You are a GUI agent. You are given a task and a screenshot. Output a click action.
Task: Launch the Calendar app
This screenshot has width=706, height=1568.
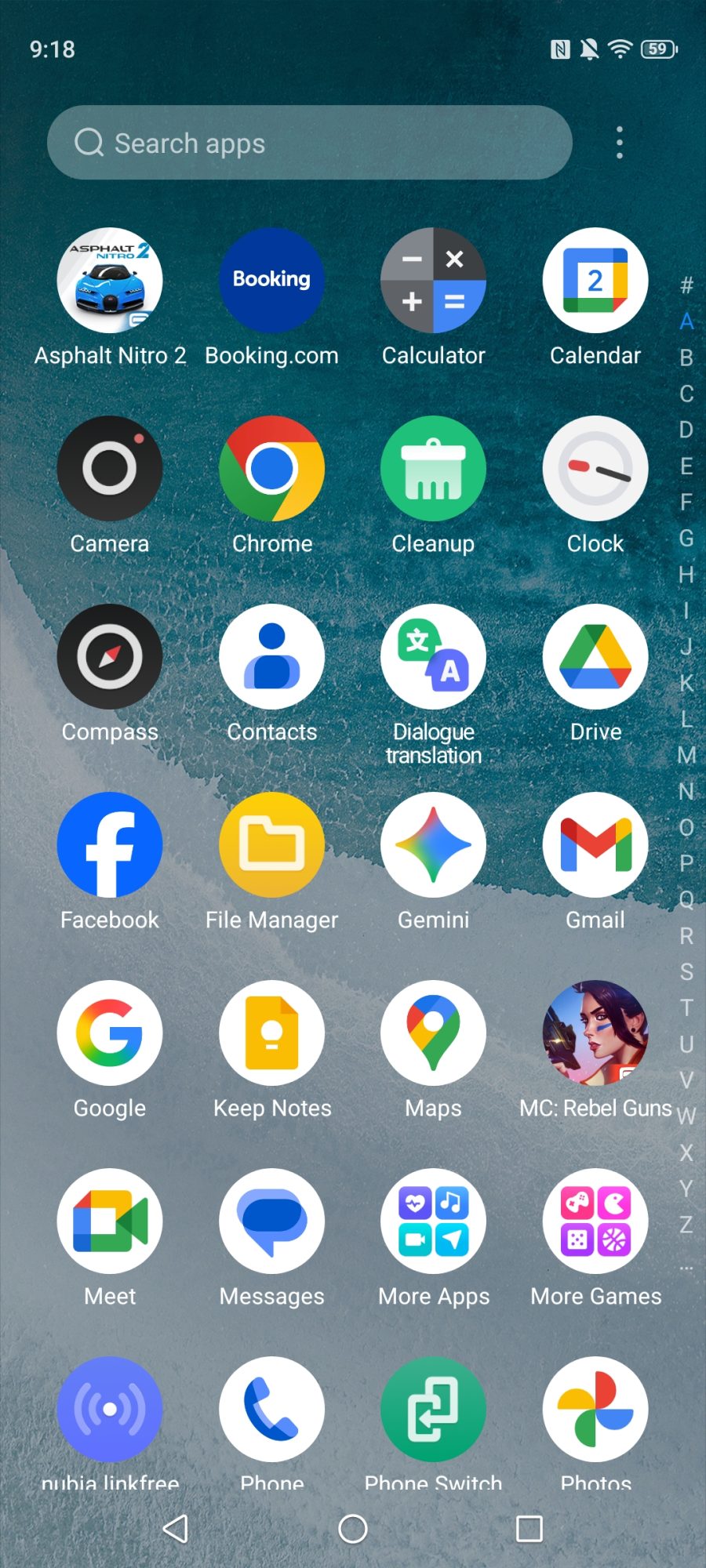click(x=595, y=281)
